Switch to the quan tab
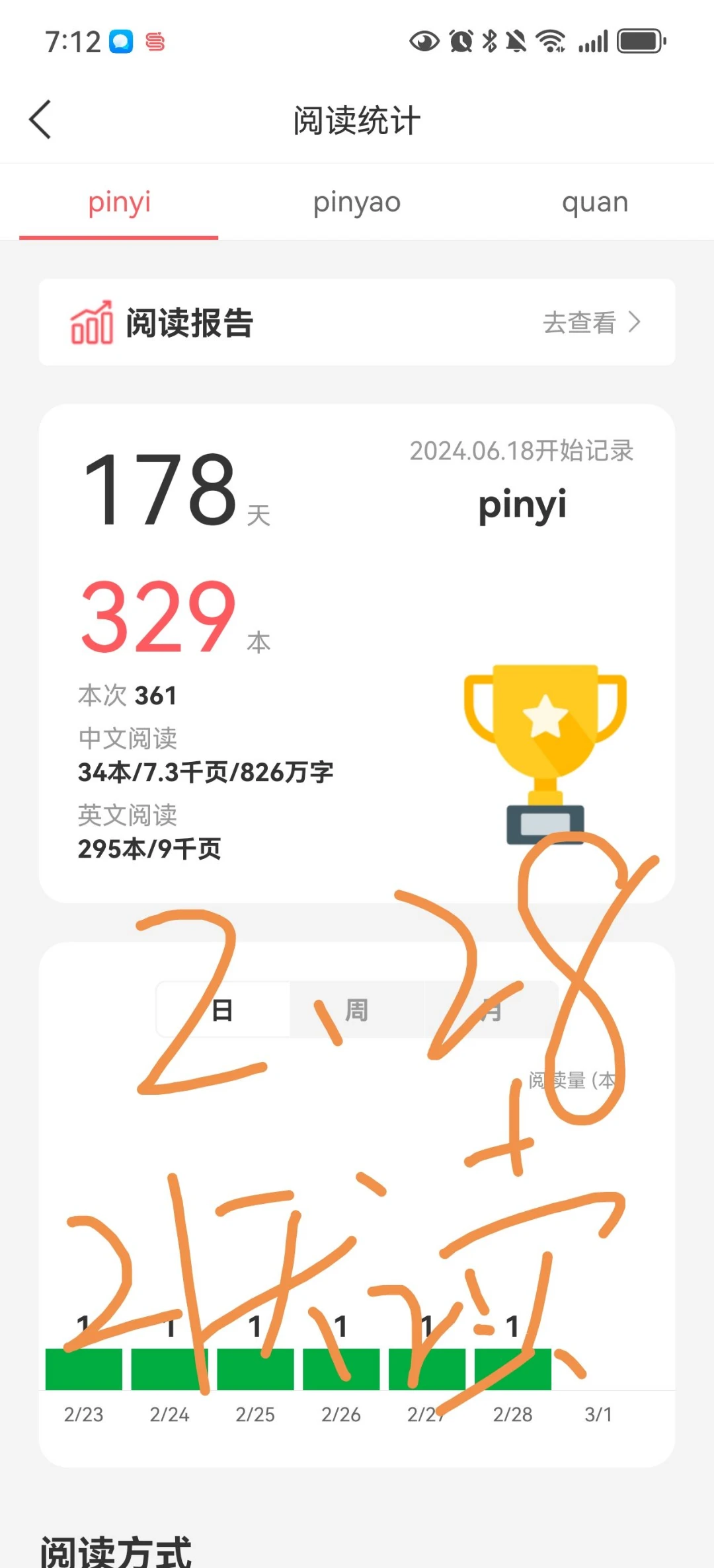The height and width of the screenshot is (1568, 714). [x=594, y=202]
